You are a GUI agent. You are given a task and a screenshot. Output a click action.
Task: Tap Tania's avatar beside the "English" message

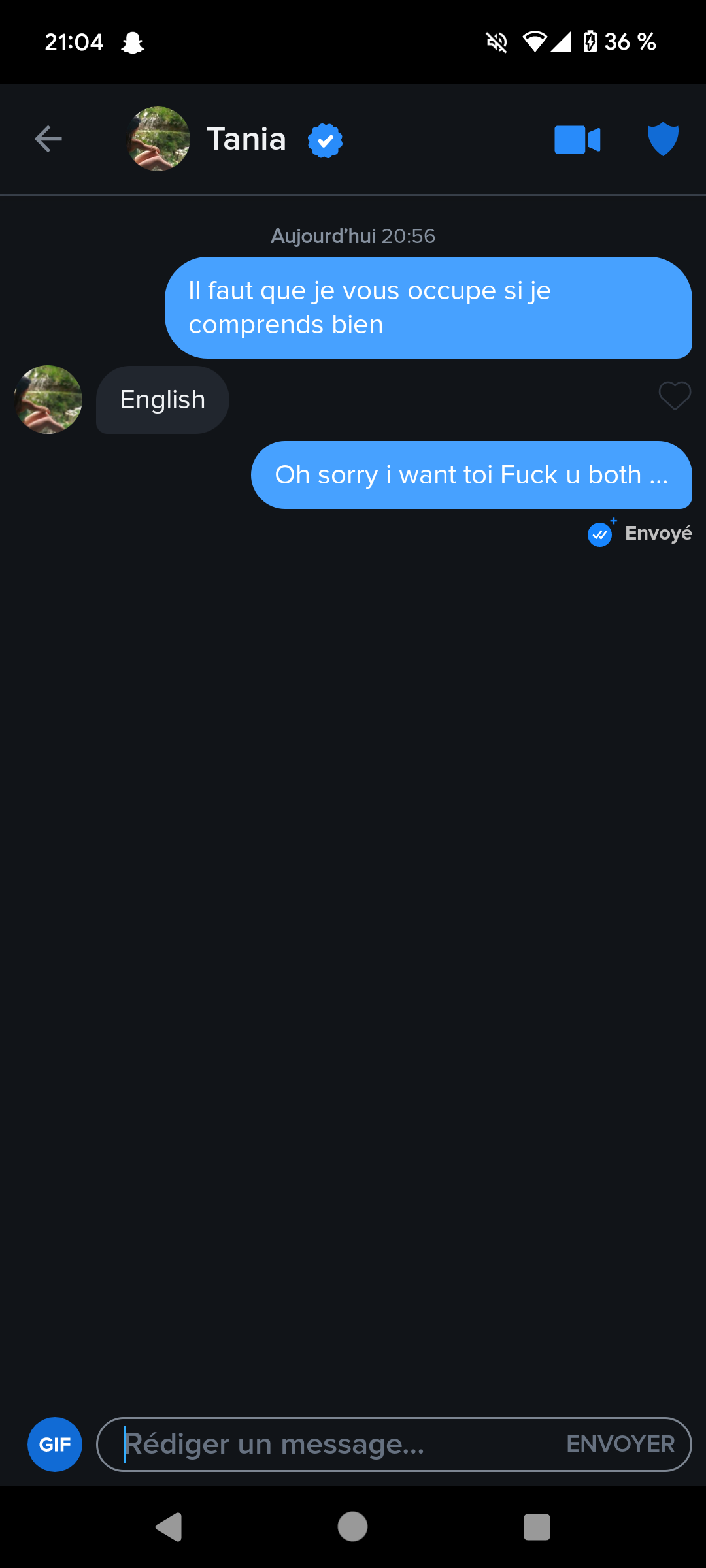coord(48,399)
